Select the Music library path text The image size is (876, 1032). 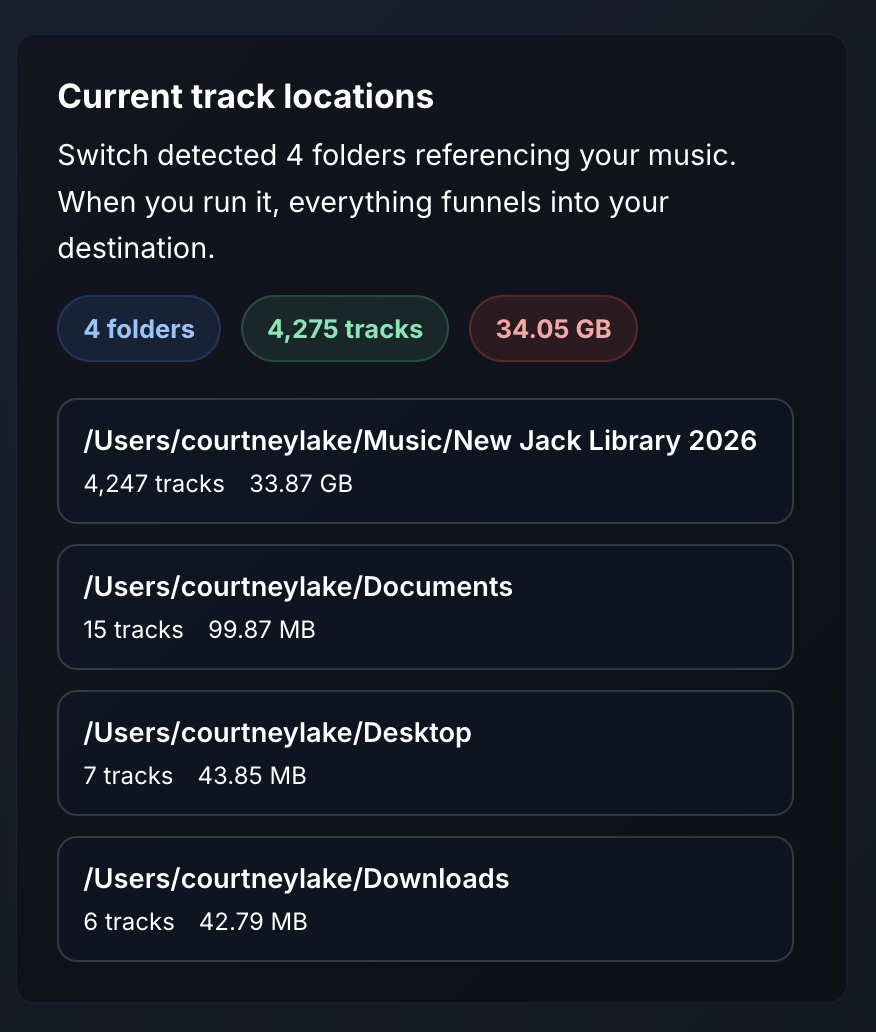click(421, 440)
